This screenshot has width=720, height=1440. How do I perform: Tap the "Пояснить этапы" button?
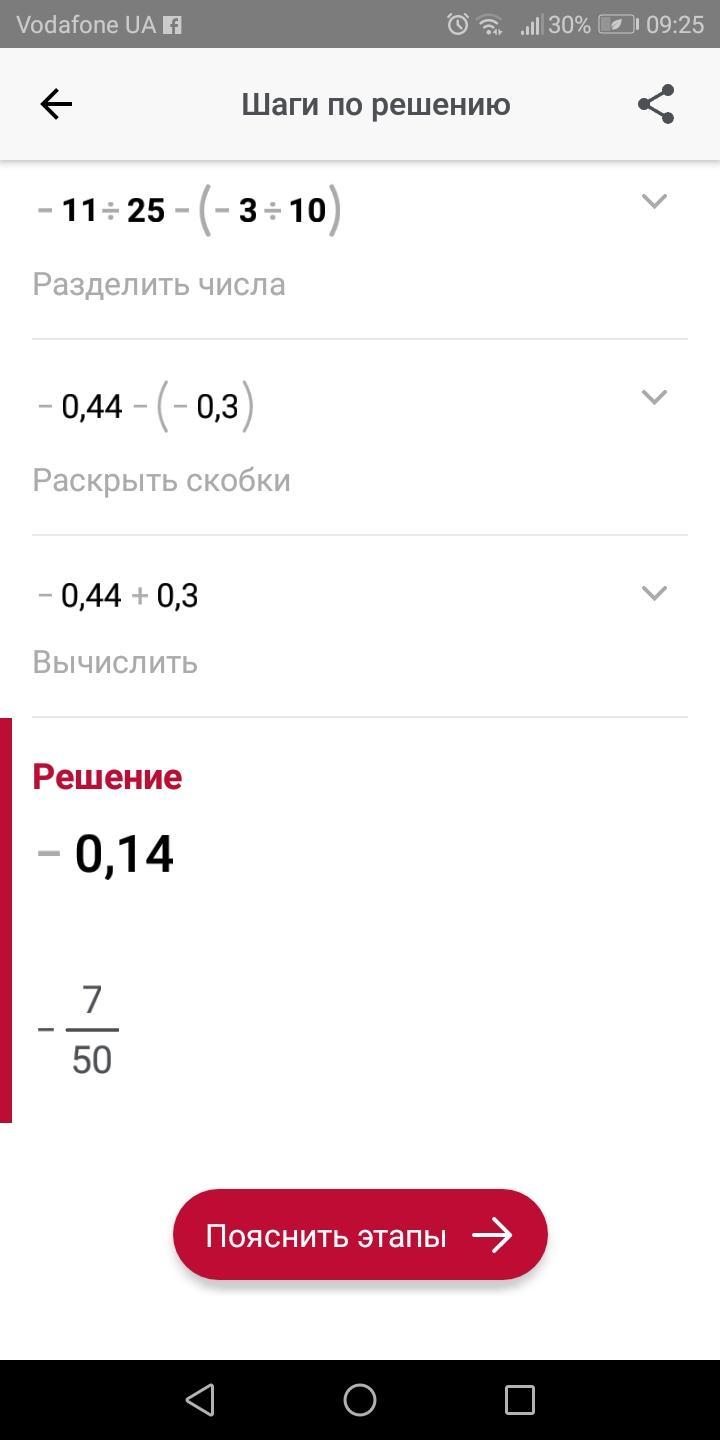(360, 1235)
